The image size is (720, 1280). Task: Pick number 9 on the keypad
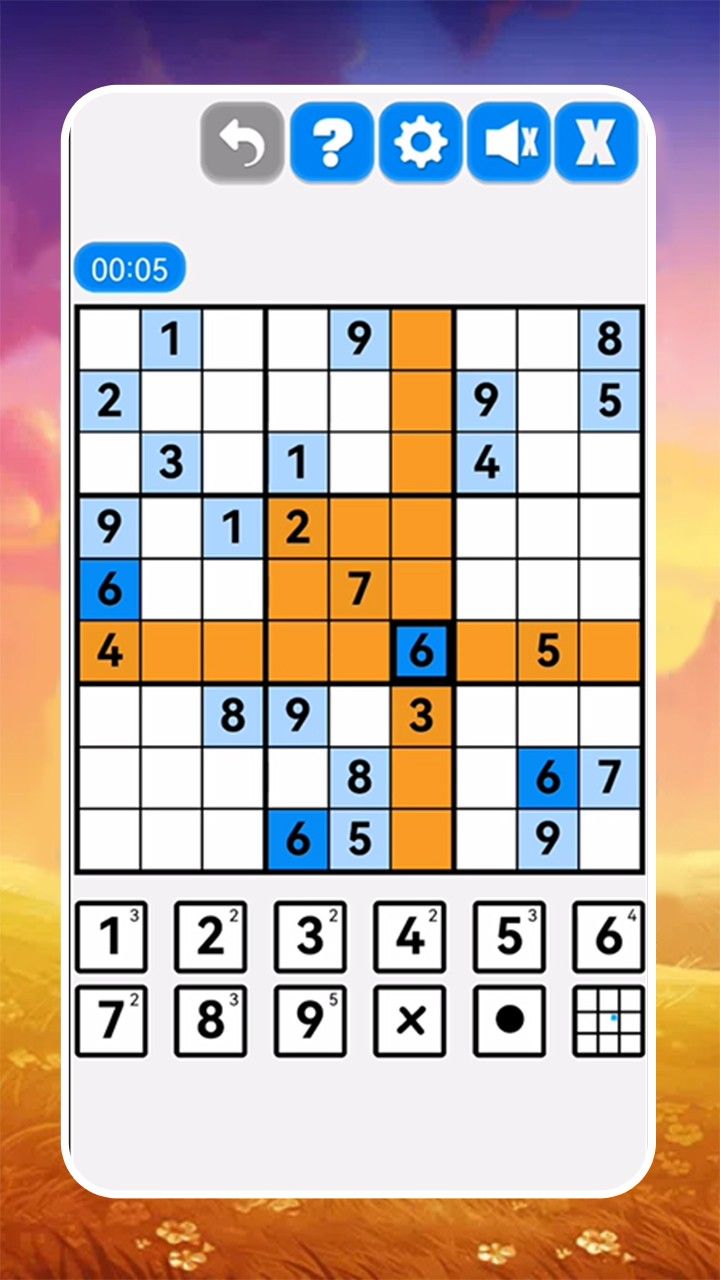[310, 1021]
